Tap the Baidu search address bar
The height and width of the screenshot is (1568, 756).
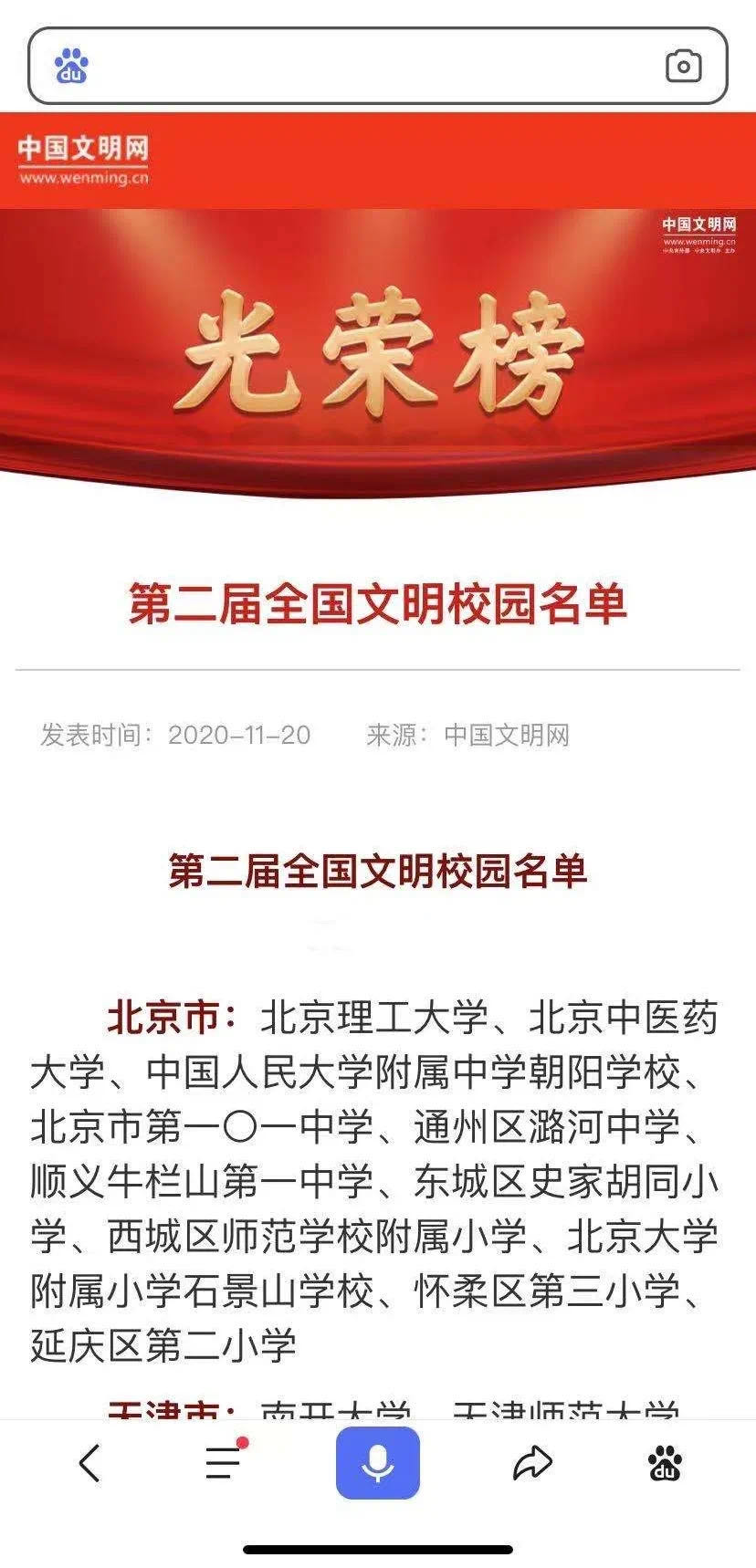[x=374, y=67]
